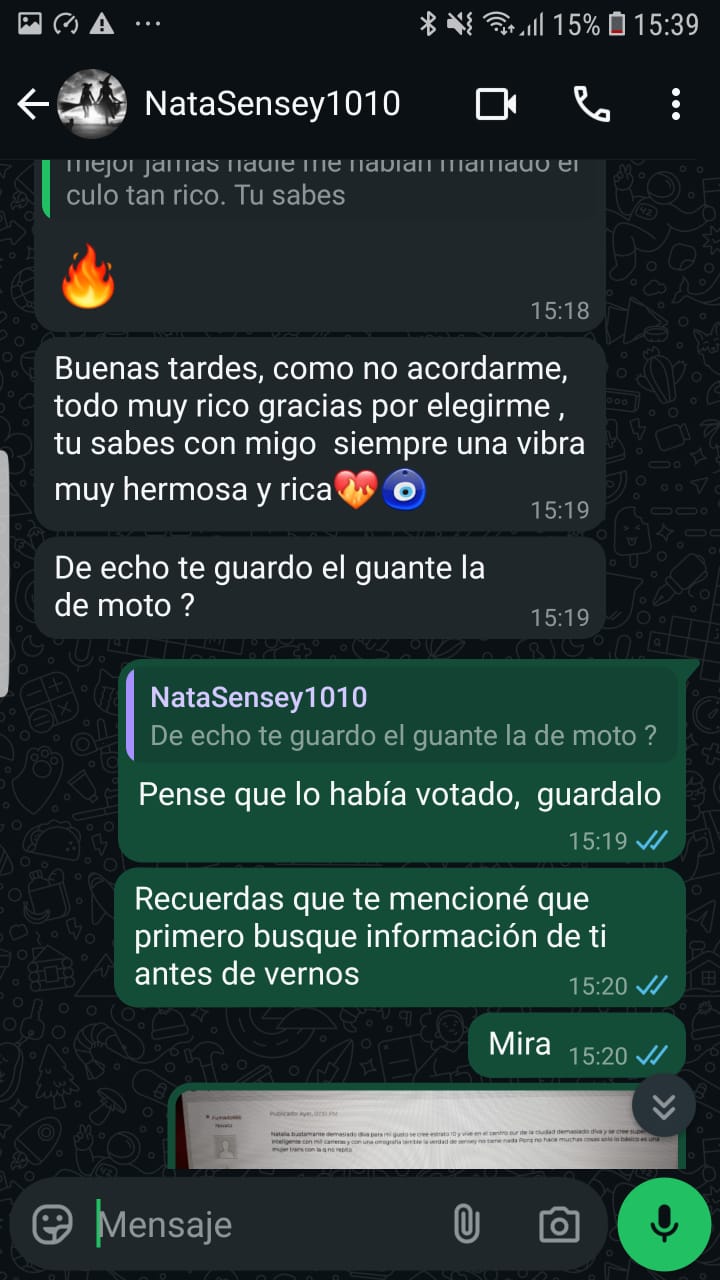Screen dimensions: 720x1280
Task: Open the emoji and sticker picker
Action: [52, 1224]
